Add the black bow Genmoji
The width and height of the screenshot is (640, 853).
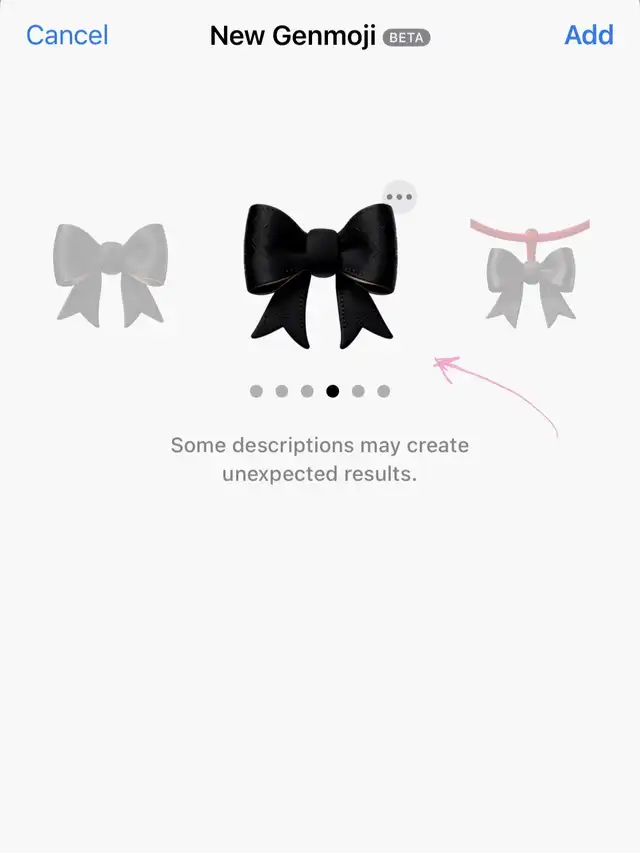588,35
